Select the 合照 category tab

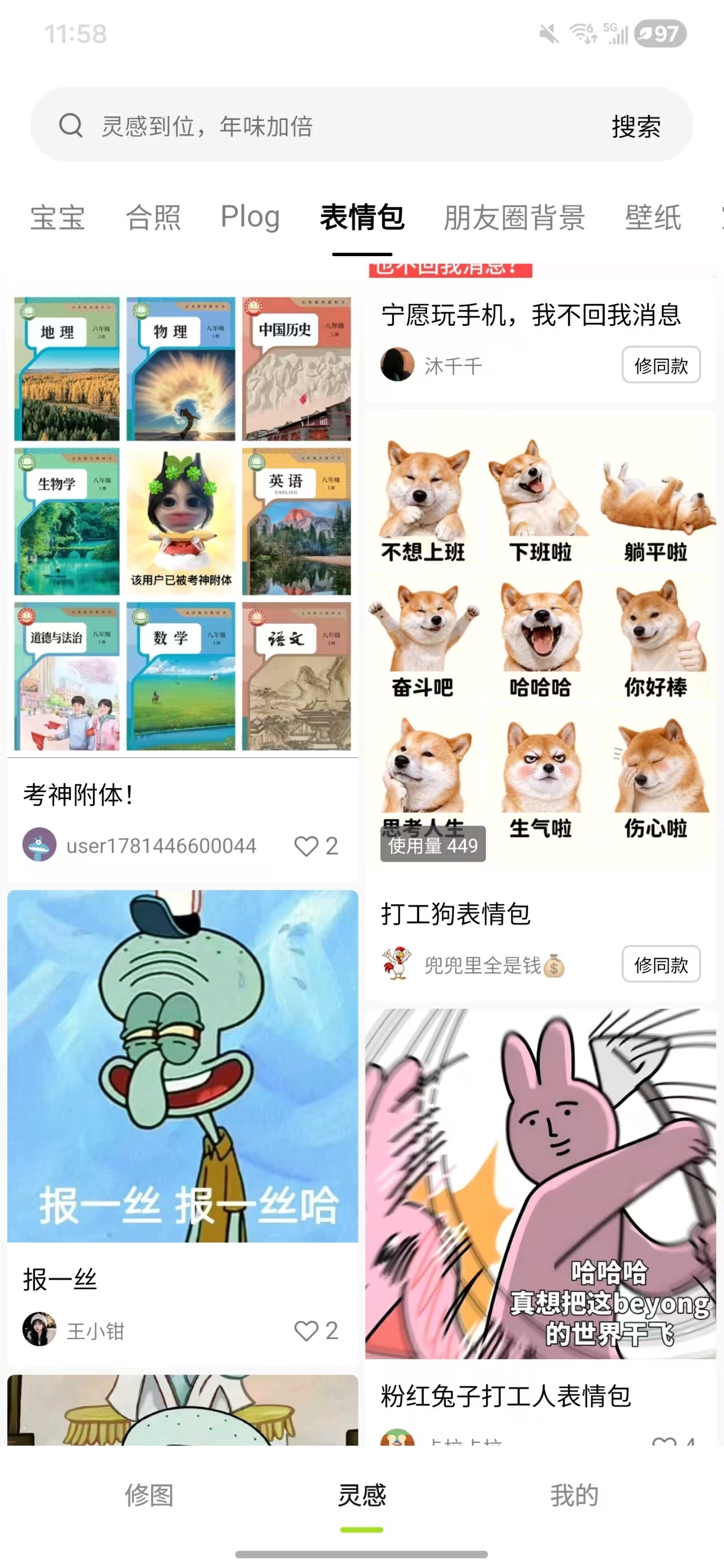click(153, 217)
